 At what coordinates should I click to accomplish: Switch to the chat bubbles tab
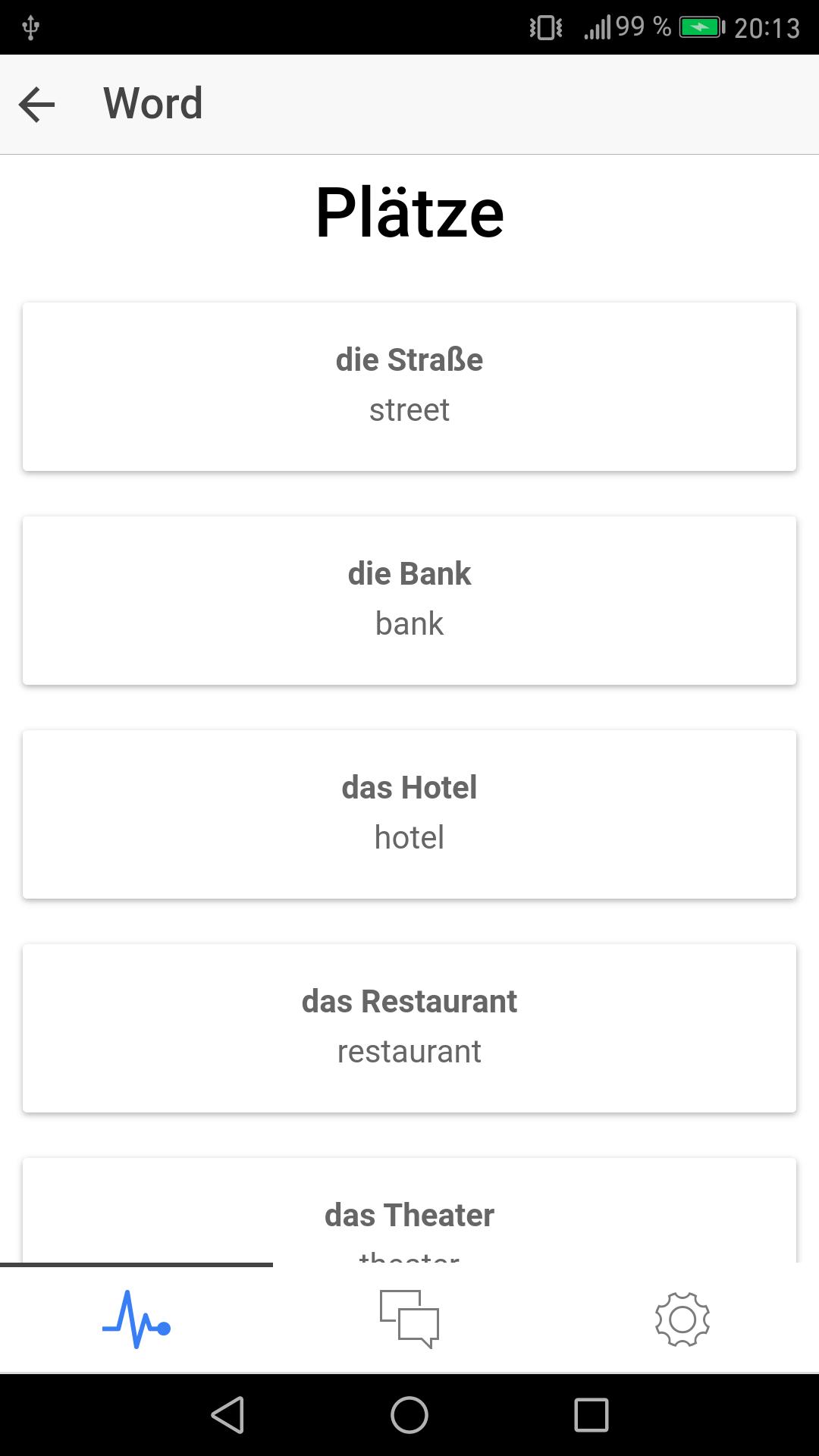click(x=409, y=1319)
